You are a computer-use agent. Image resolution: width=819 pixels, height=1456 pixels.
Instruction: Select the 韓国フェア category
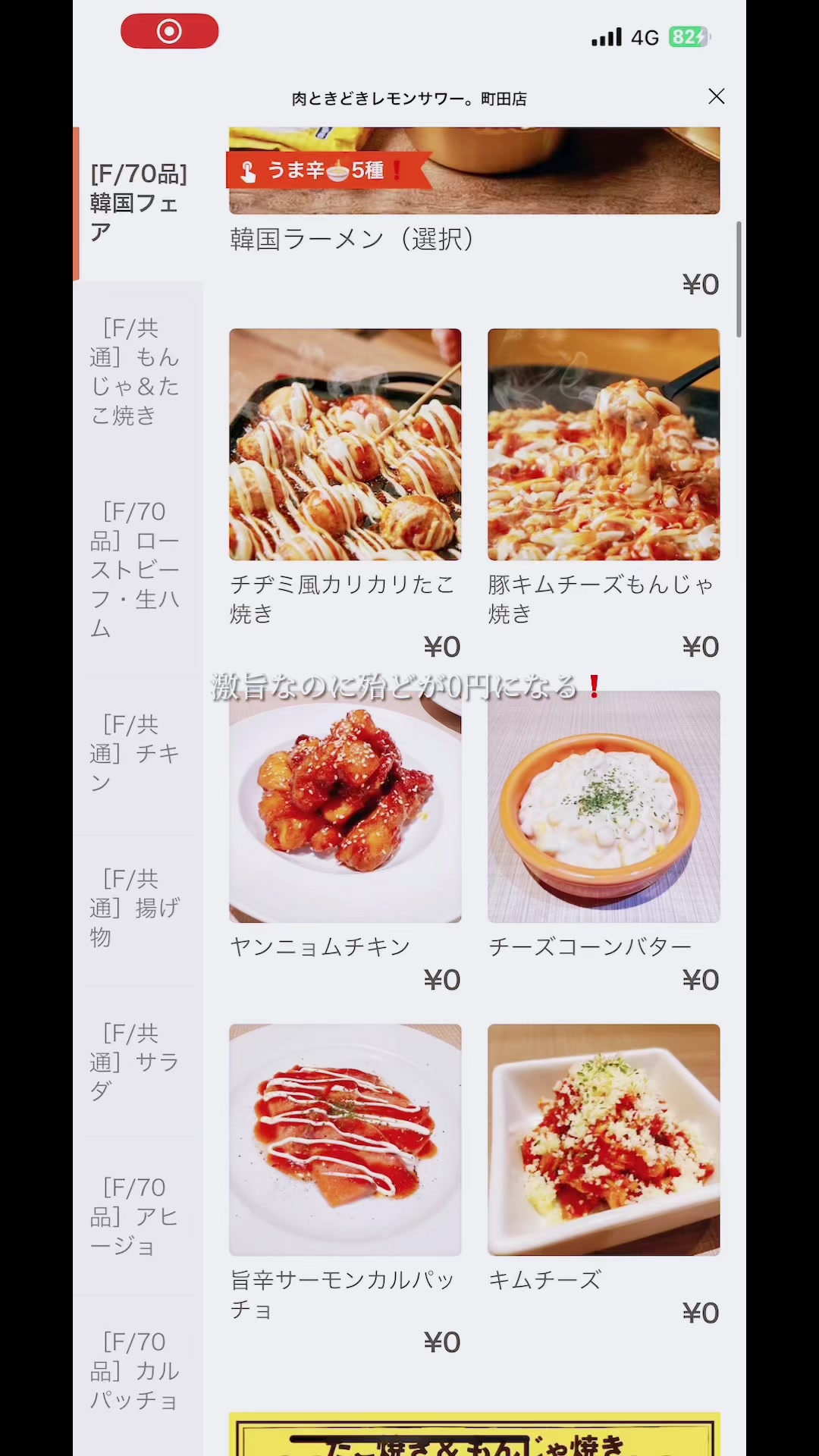(x=138, y=203)
